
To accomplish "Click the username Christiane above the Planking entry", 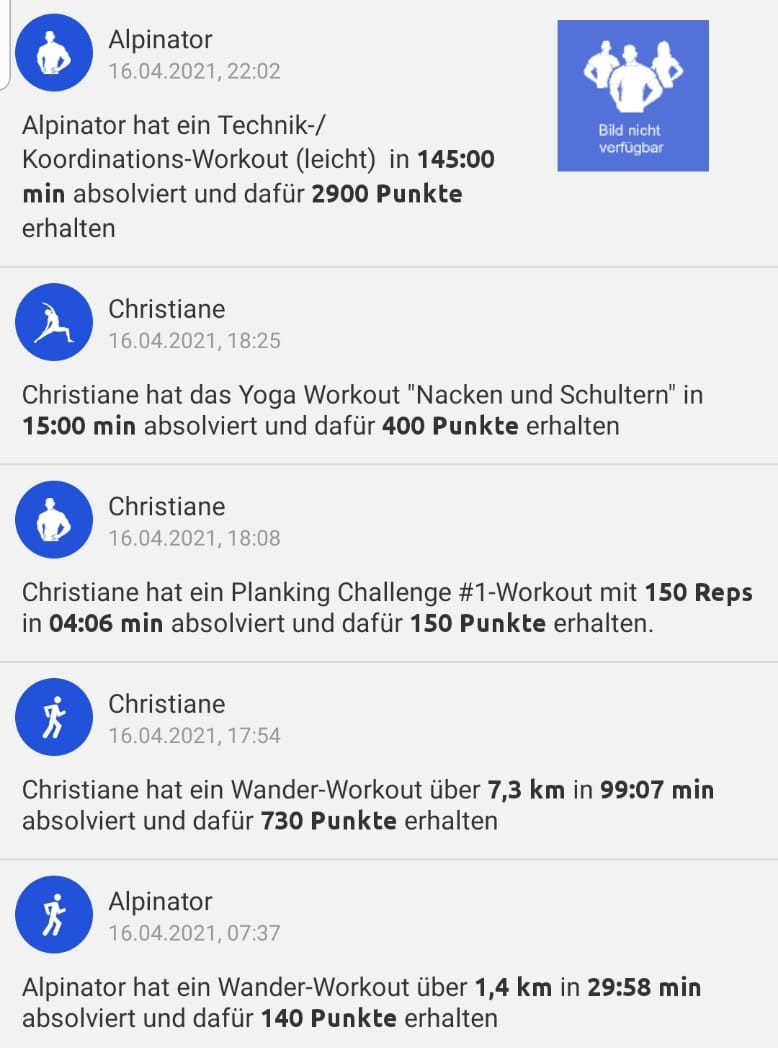I will click(x=167, y=505).
